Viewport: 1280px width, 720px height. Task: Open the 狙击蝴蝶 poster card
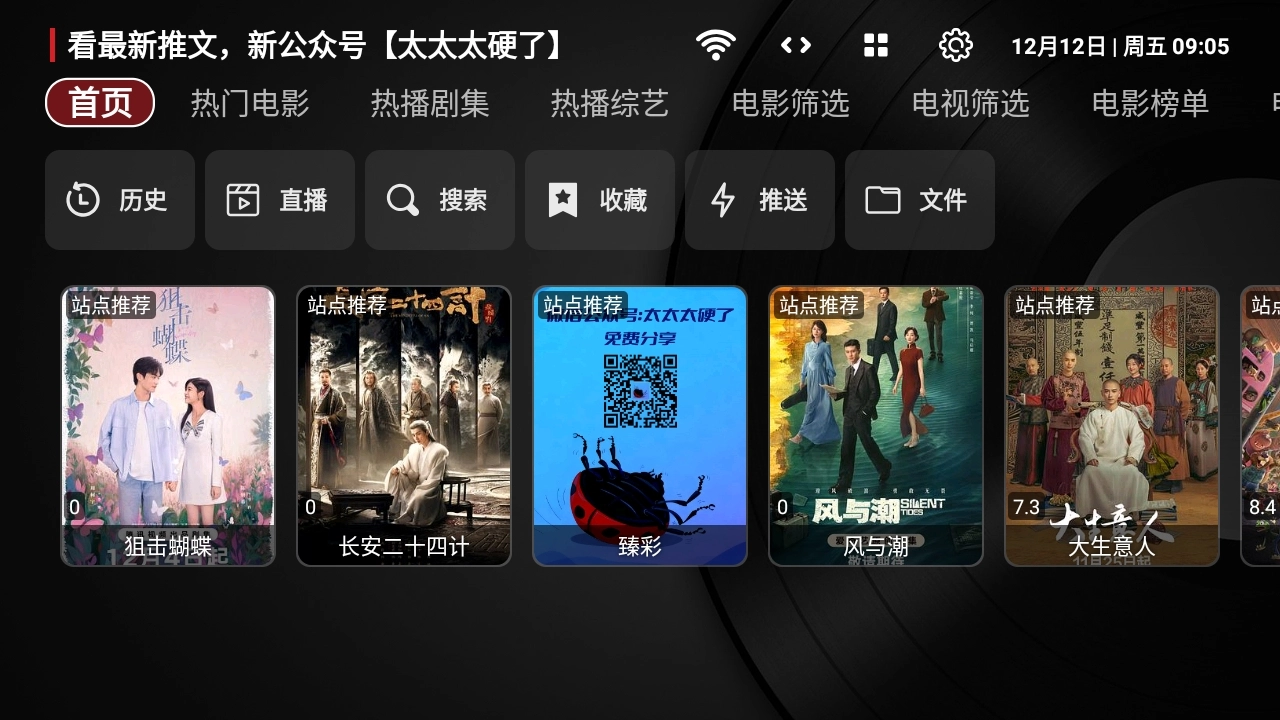[168, 426]
